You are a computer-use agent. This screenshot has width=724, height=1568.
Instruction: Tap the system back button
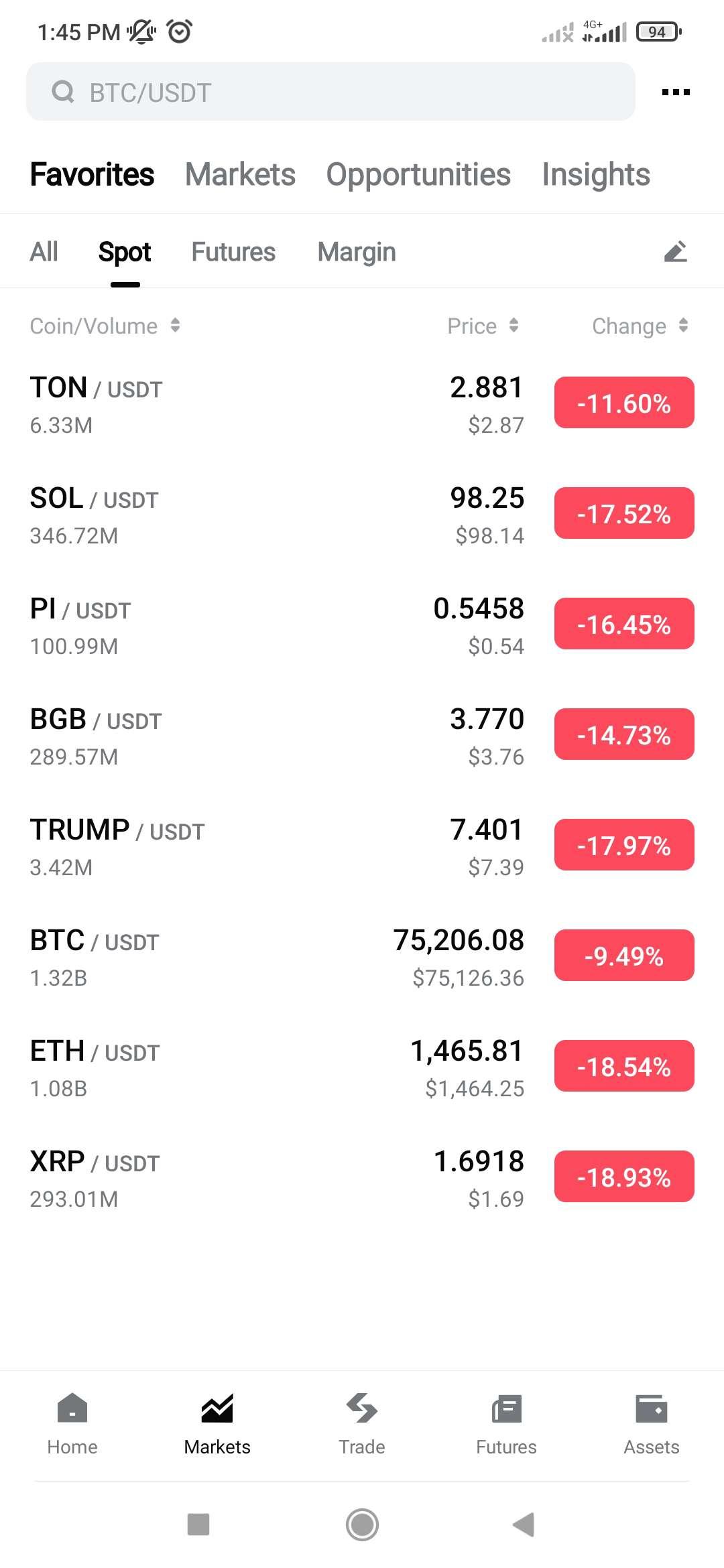[524, 1524]
